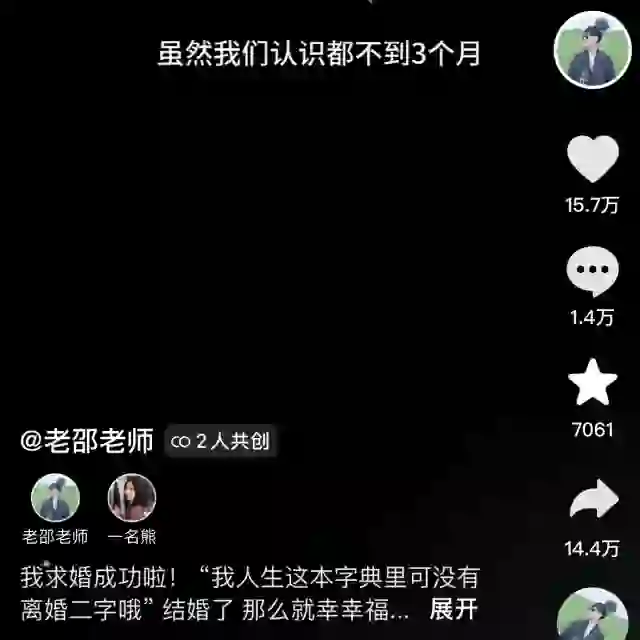Open the creator's profile avatar
Image resolution: width=640 pixels, height=640 pixels.
592,50
